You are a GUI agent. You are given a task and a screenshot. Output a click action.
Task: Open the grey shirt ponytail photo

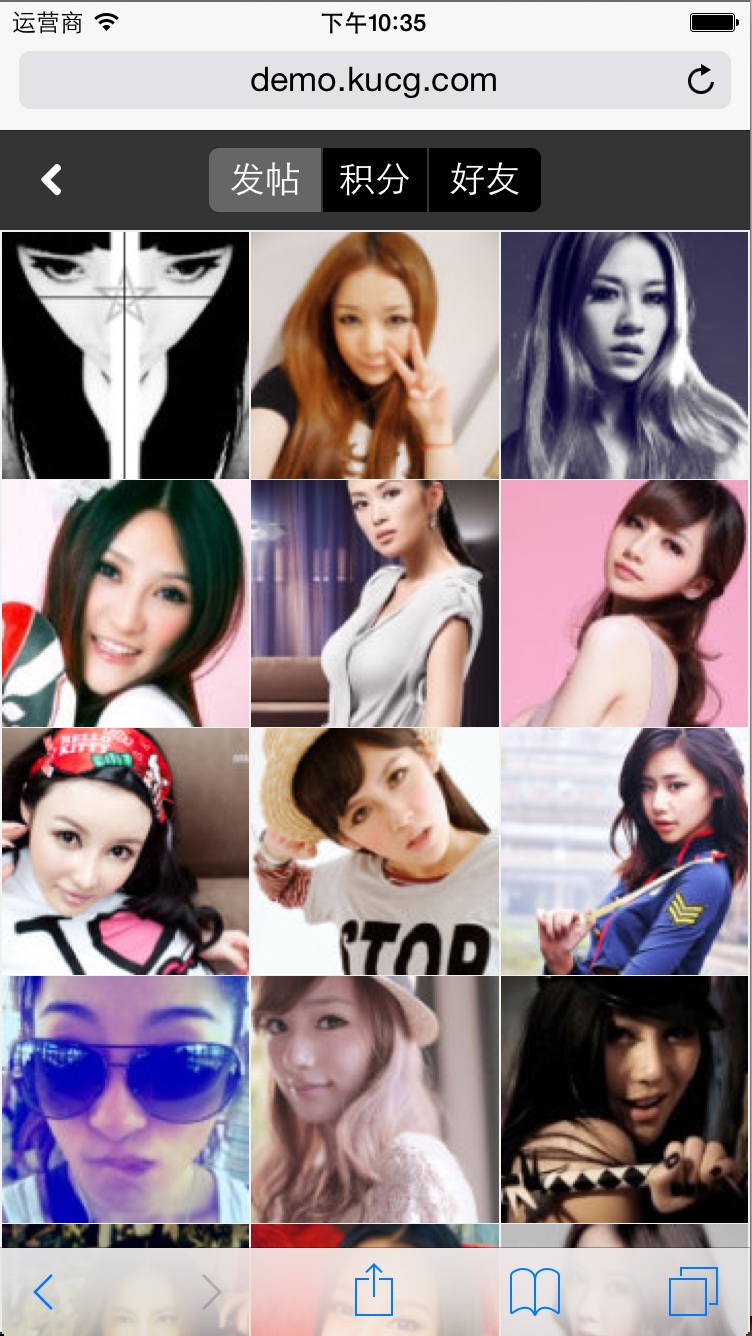pyautogui.click(x=375, y=603)
